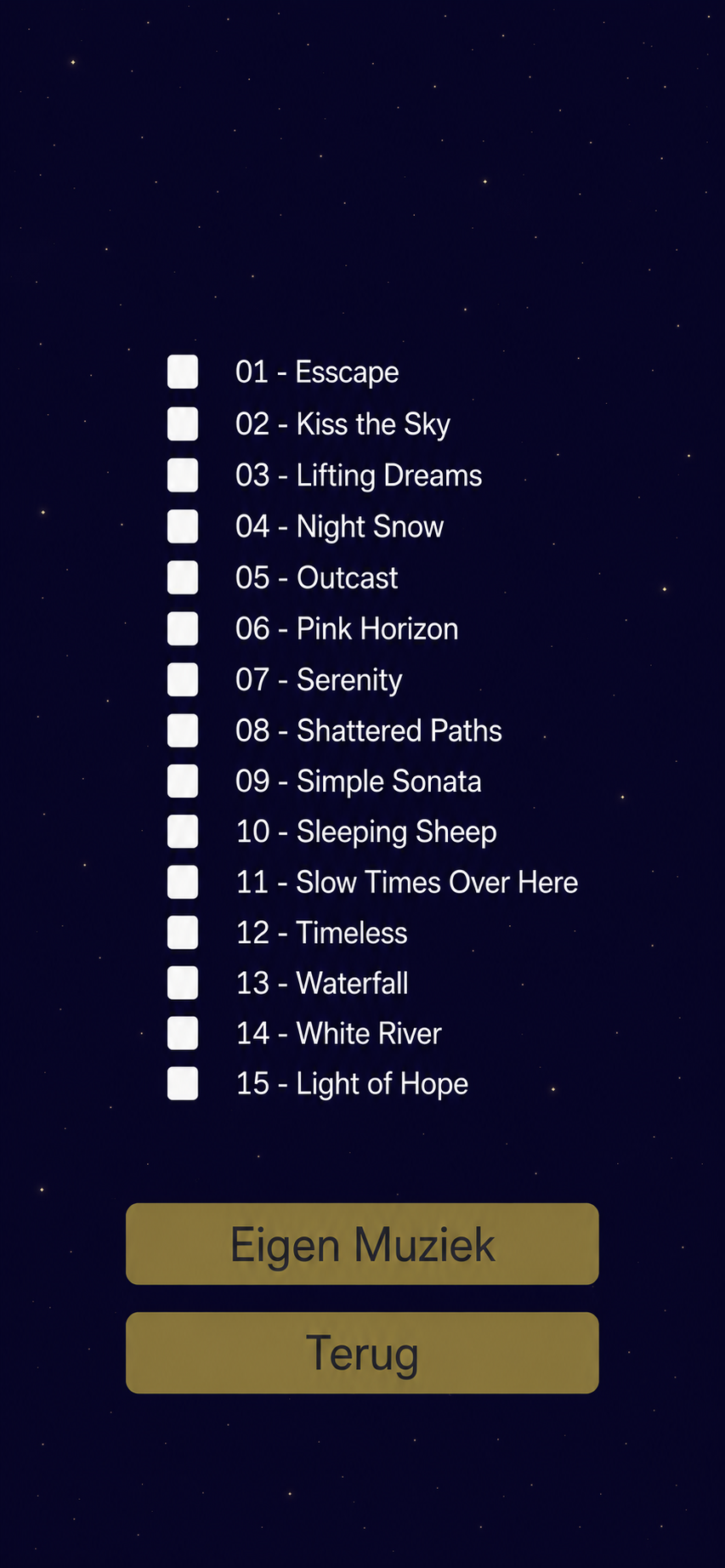
Task: Select 09 - Simple Sonata checkbox
Action: pos(183,781)
